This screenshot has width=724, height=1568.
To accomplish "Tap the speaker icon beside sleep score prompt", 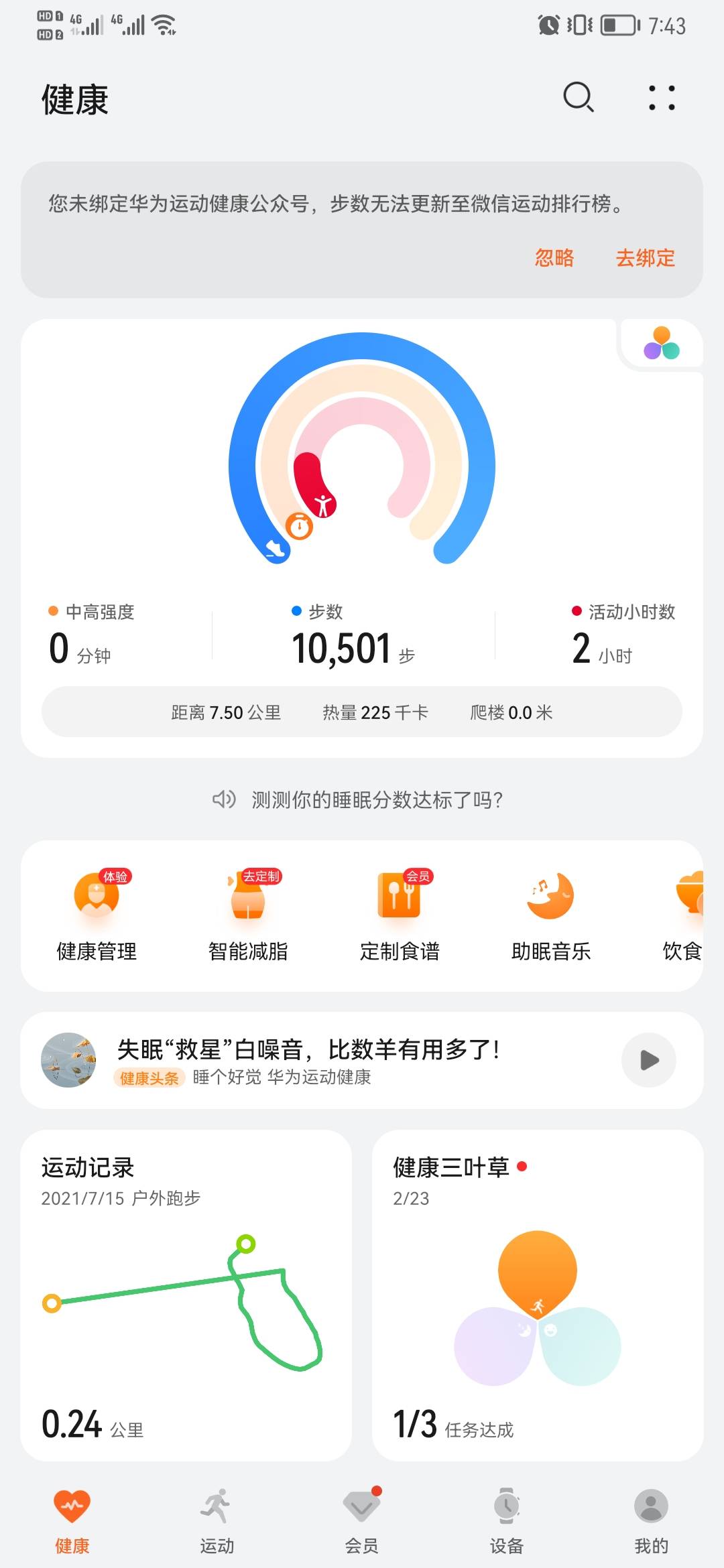I will 224,800.
